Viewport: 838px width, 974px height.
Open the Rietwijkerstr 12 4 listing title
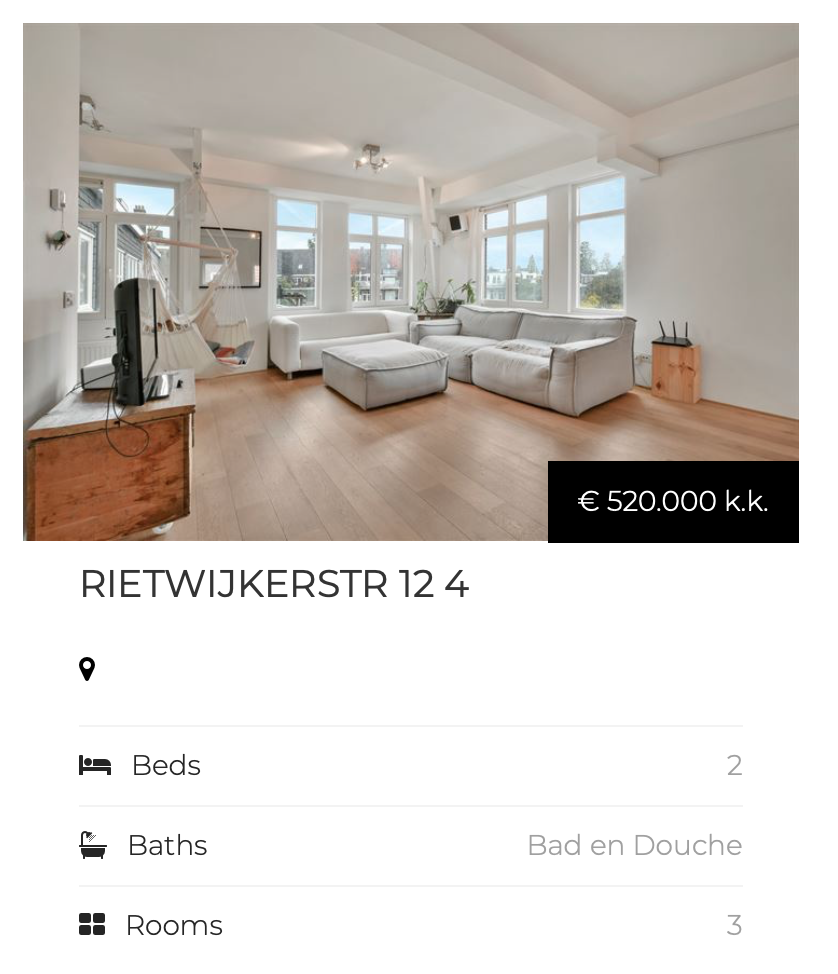pos(274,585)
